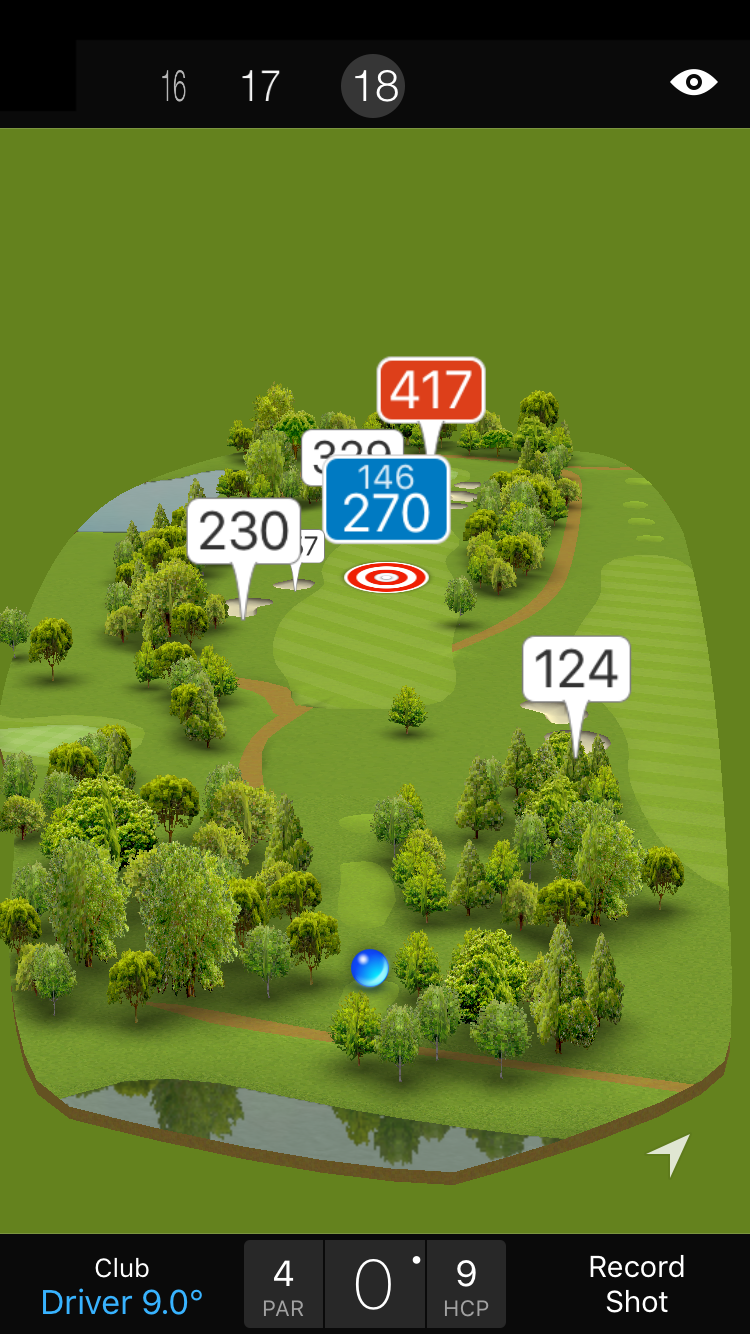Screen dimensions: 750x1334
Task: Tap the 230 distance marker
Action: click(x=244, y=533)
